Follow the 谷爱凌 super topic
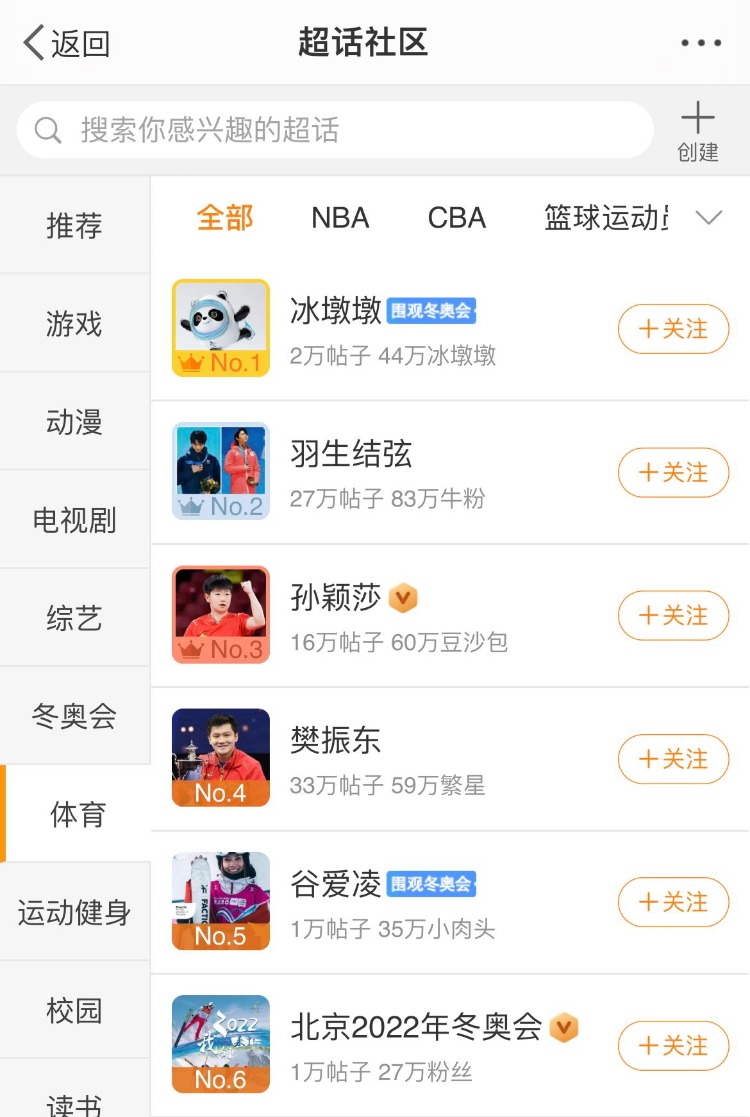This screenshot has width=750, height=1117. (x=673, y=902)
